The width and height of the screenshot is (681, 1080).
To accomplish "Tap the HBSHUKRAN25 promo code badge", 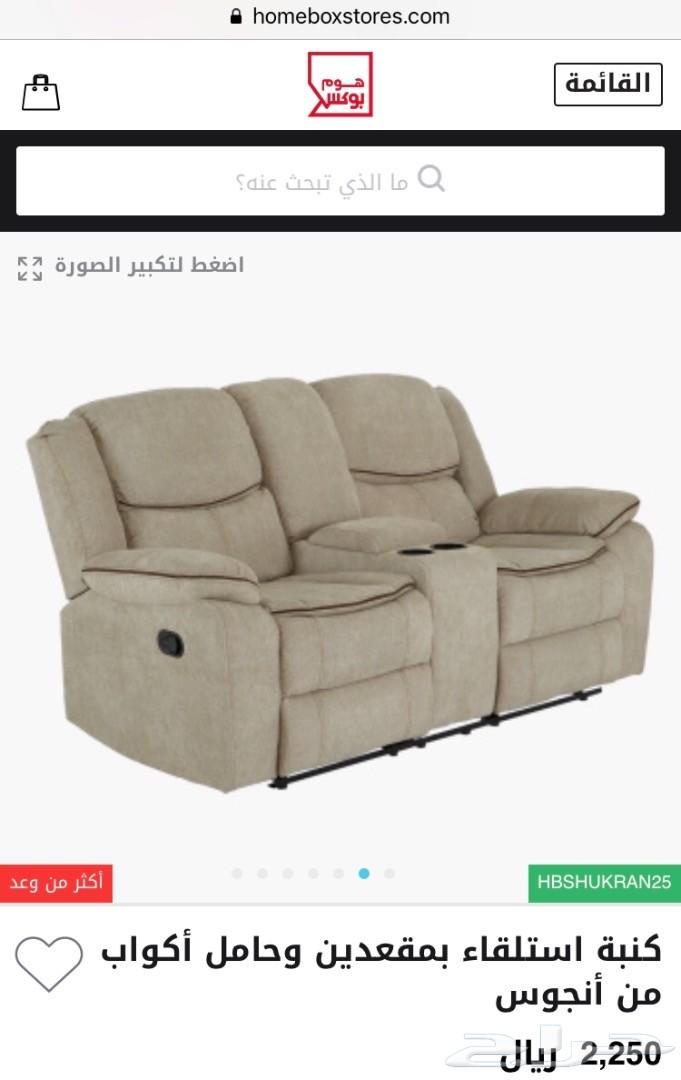I will tap(604, 883).
